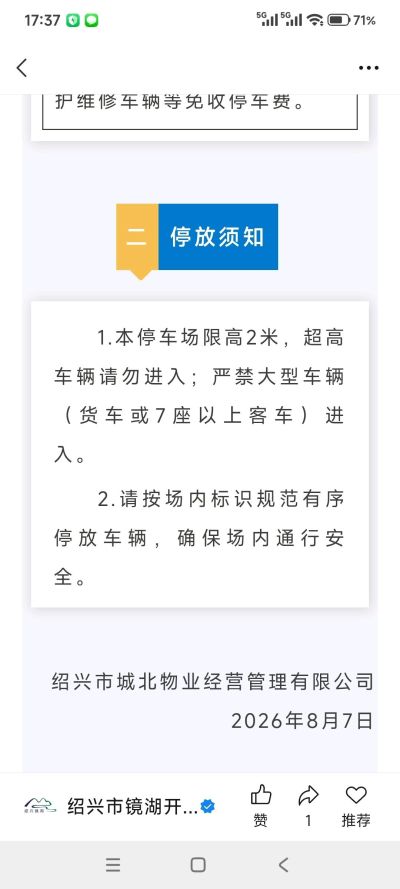400x889 pixels.
Task: Tap the system home button
Action: coord(198,865)
